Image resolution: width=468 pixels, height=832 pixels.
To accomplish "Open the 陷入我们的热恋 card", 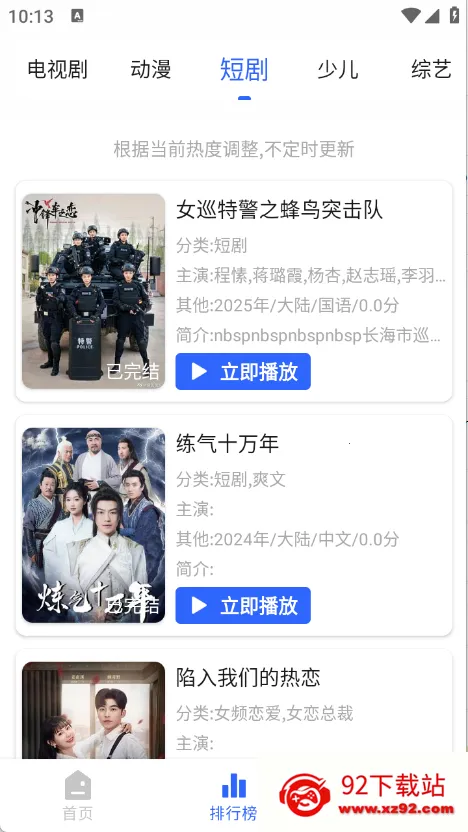I will click(x=234, y=704).
